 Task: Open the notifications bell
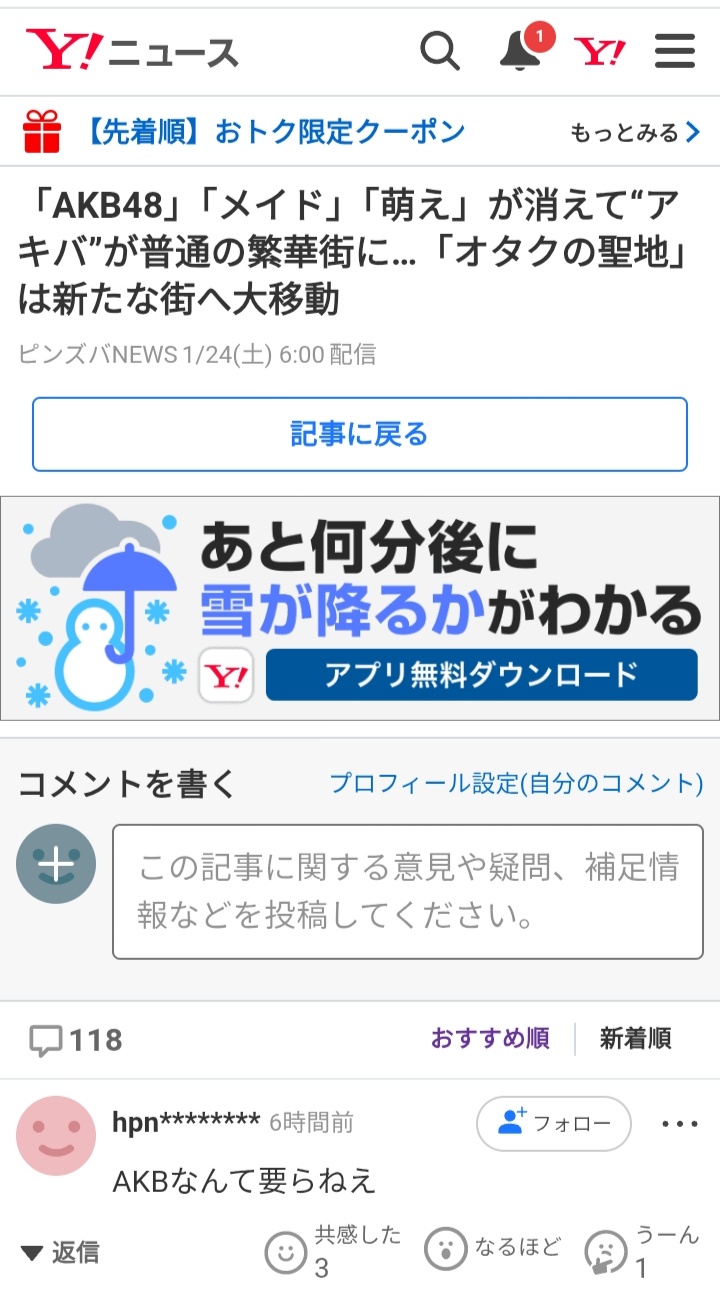coord(520,50)
